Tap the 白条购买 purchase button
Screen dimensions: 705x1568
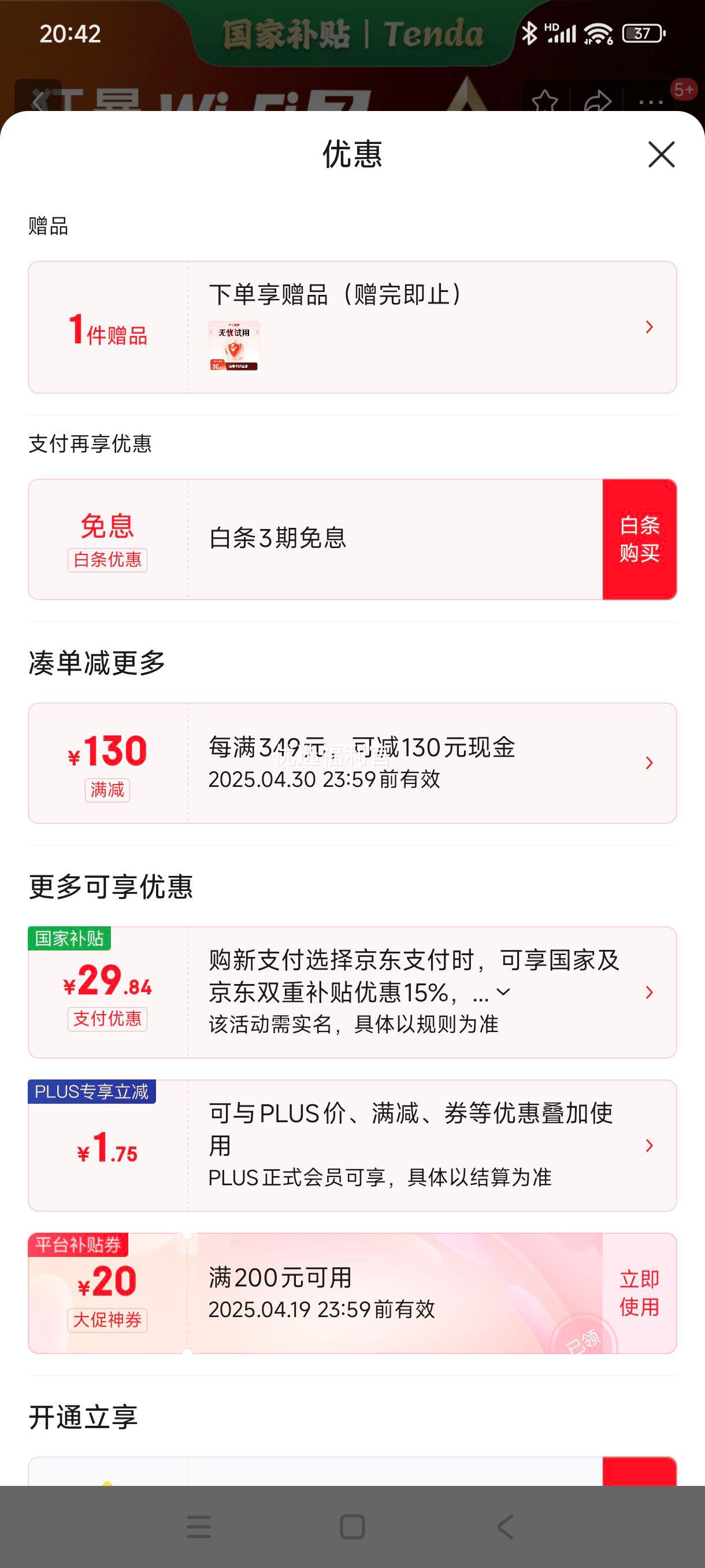tap(639, 539)
